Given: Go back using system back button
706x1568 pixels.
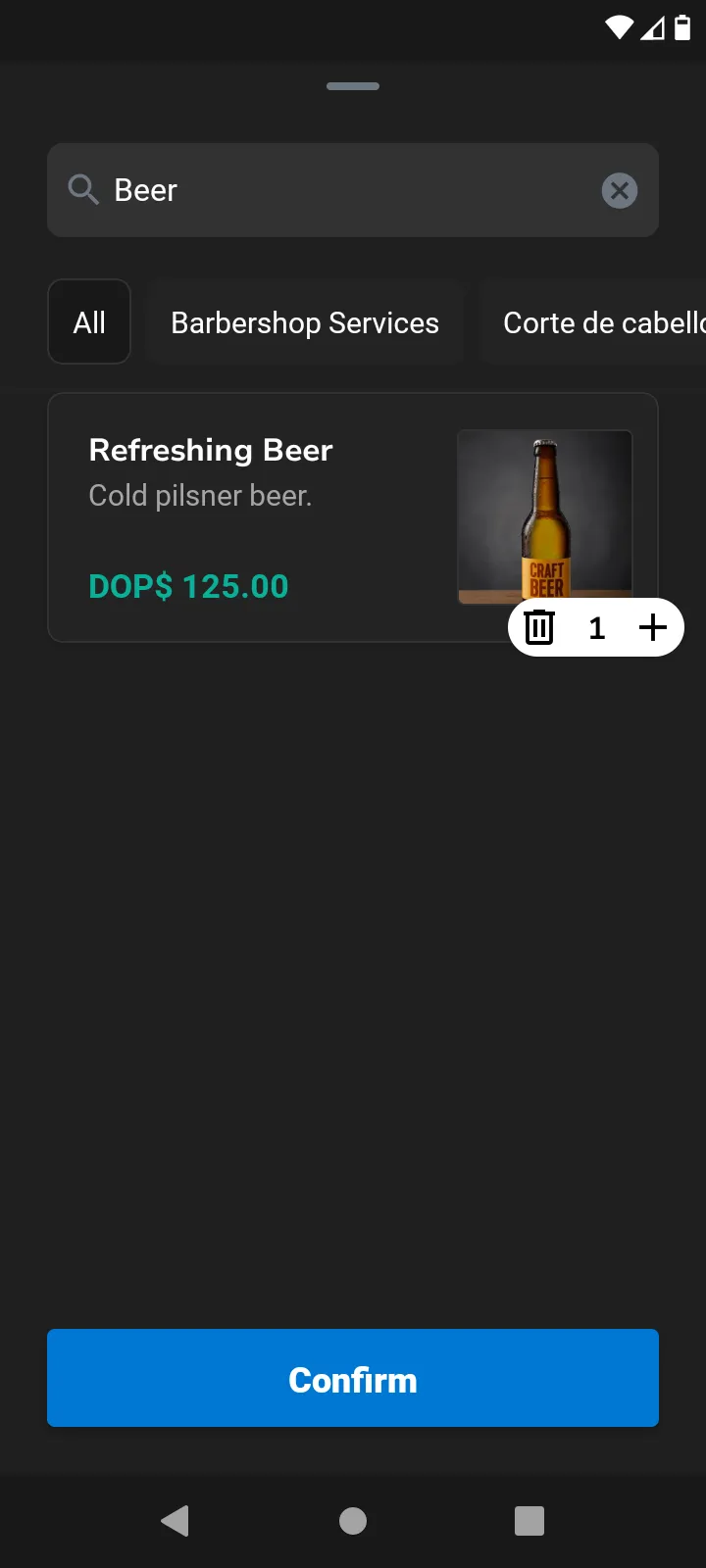Looking at the screenshot, I should coord(175,1520).
